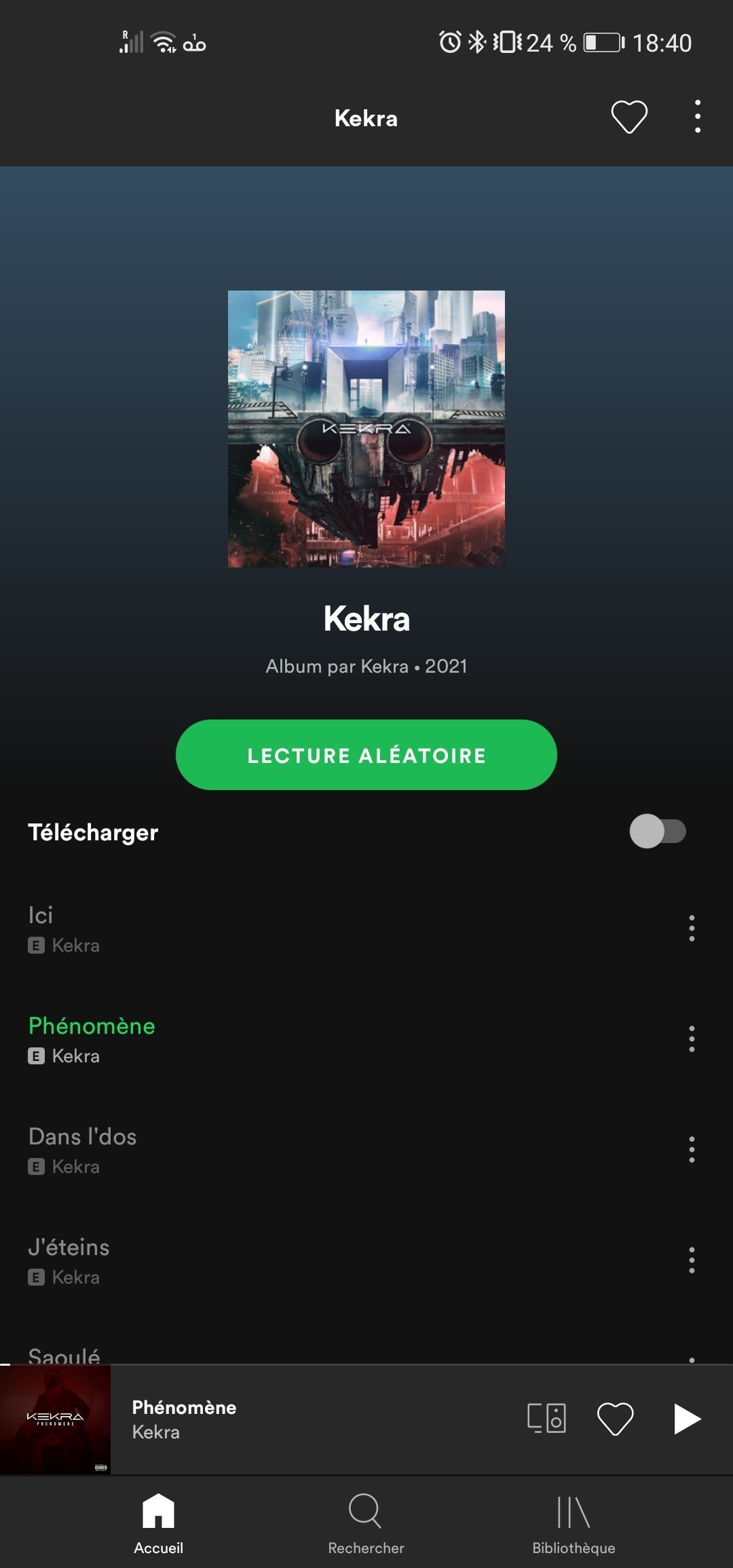Image resolution: width=733 pixels, height=1568 pixels.
Task: Open options for J'éteins
Action: click(x=692, y=1260)
